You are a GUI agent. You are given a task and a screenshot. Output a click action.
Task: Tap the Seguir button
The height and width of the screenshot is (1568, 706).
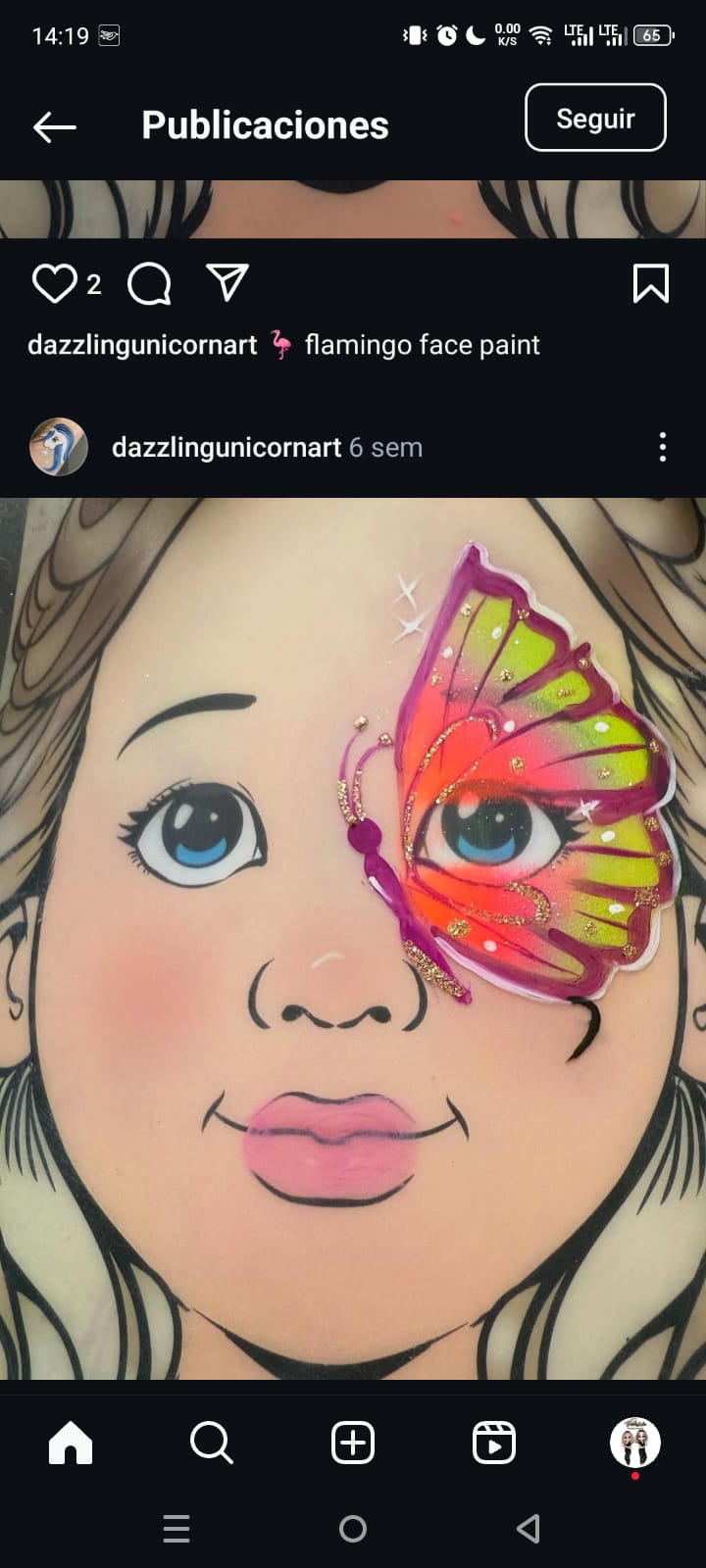coord(595,118)
